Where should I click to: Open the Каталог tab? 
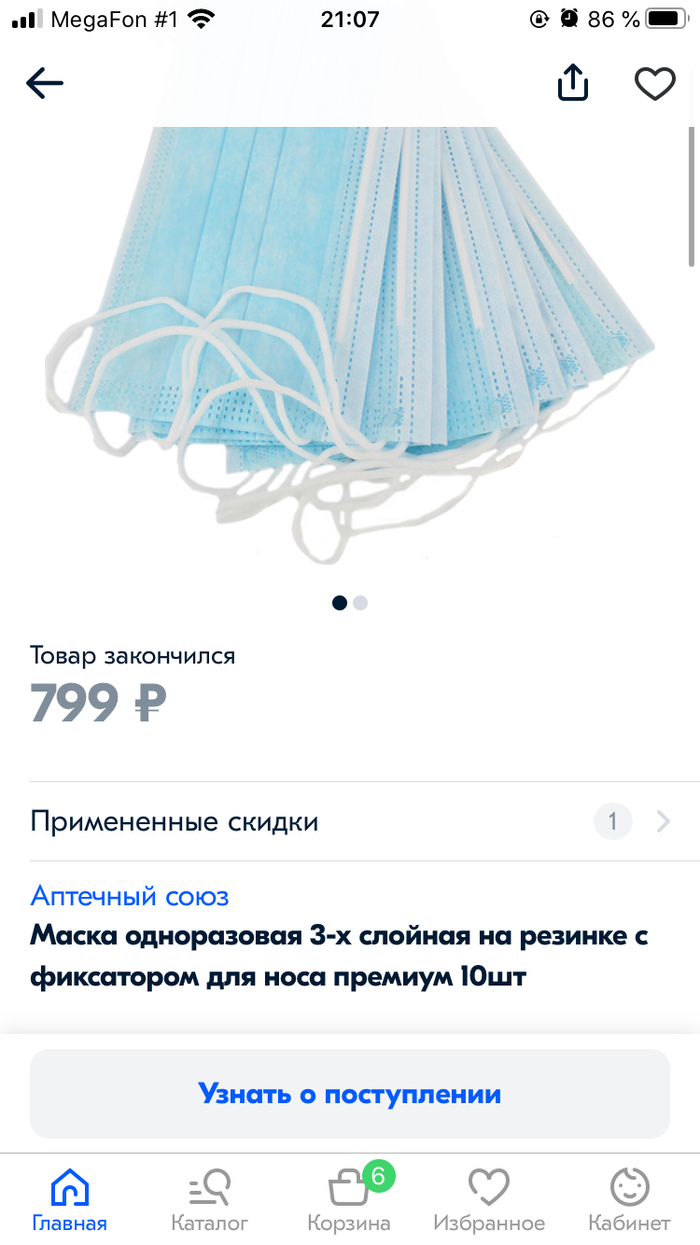(209, 1200)
